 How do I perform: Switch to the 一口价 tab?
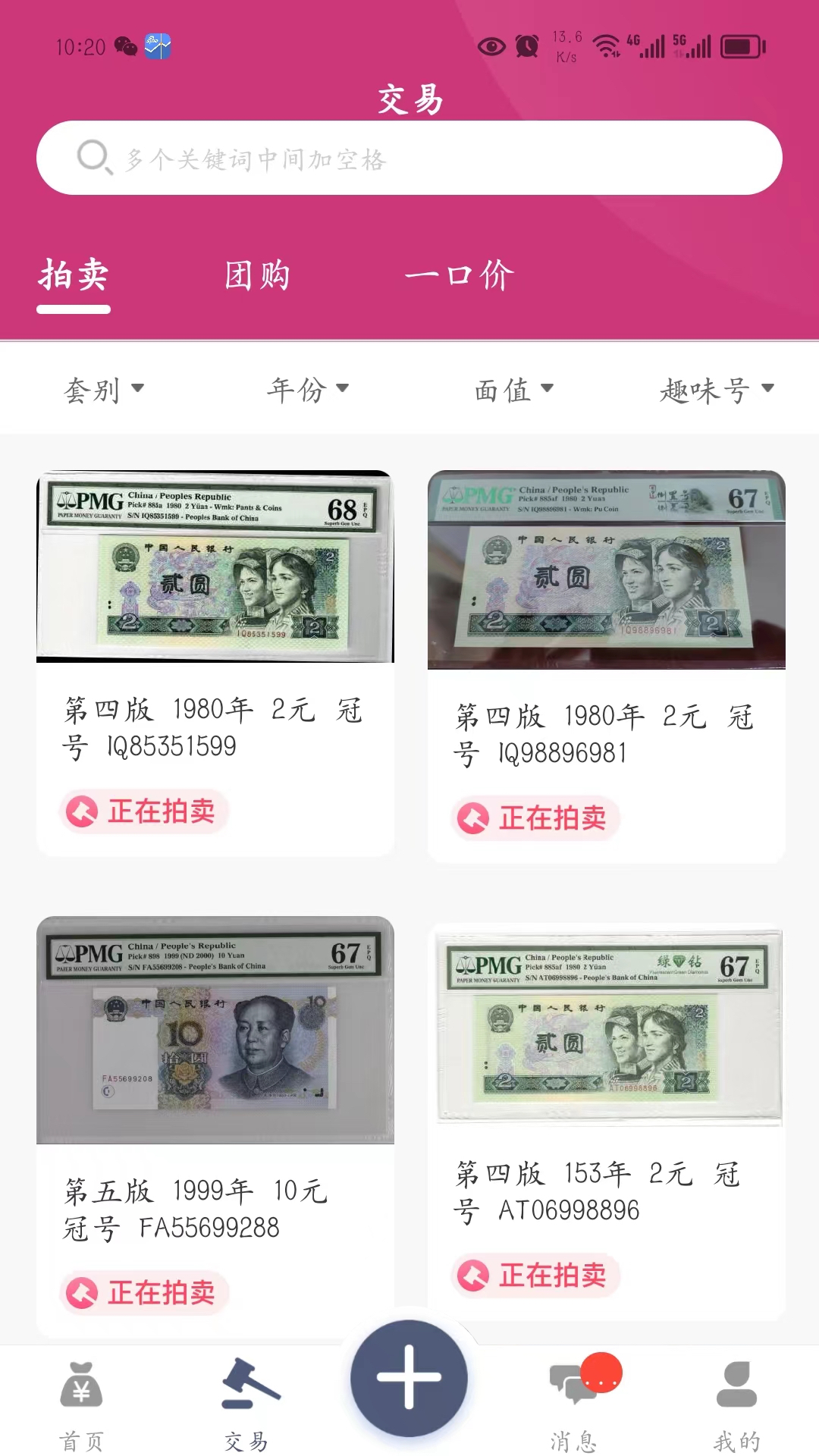point(460,275)
